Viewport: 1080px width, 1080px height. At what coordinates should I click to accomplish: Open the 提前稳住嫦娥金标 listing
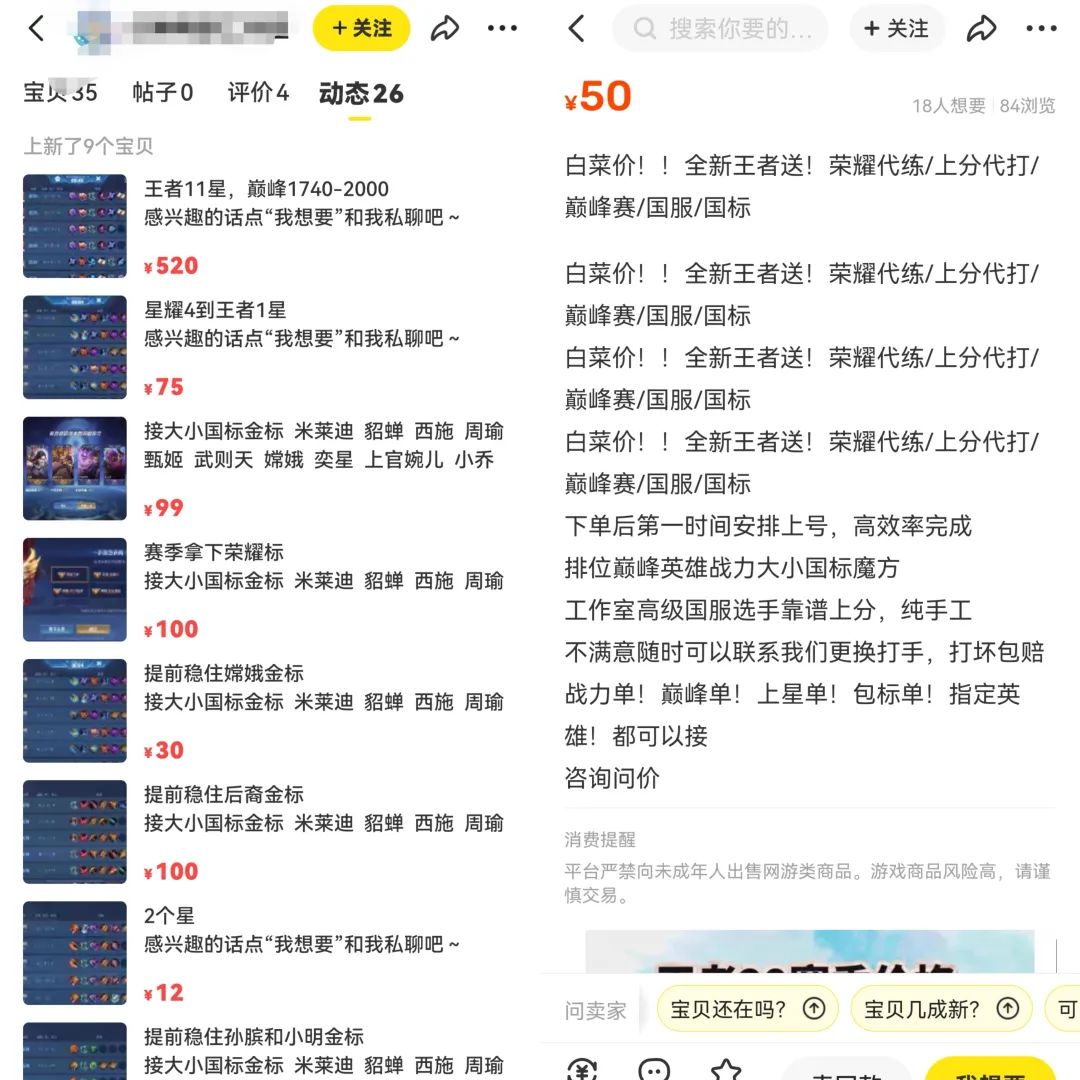tap(223, 673)
